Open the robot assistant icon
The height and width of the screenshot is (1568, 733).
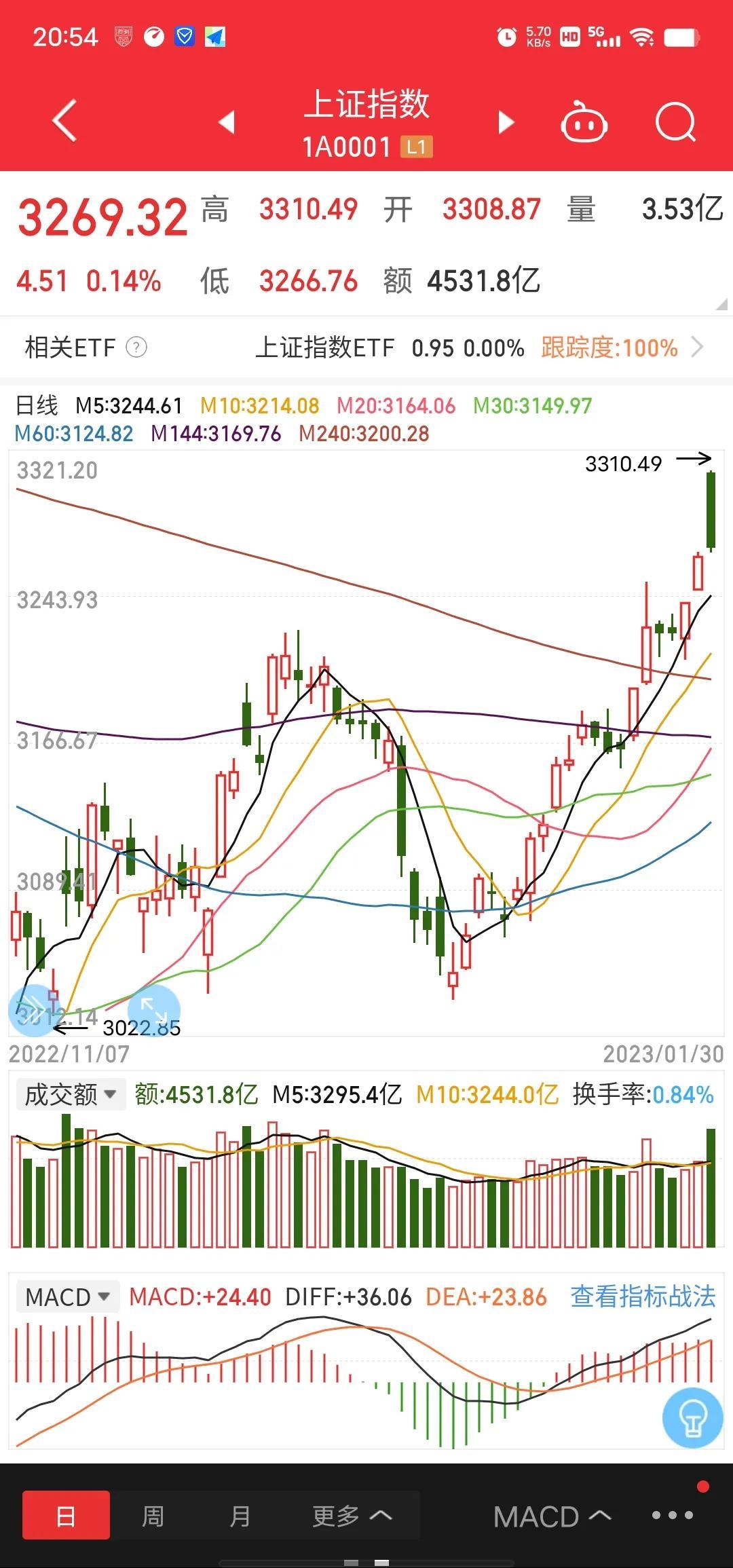click(x=584, y=122)
